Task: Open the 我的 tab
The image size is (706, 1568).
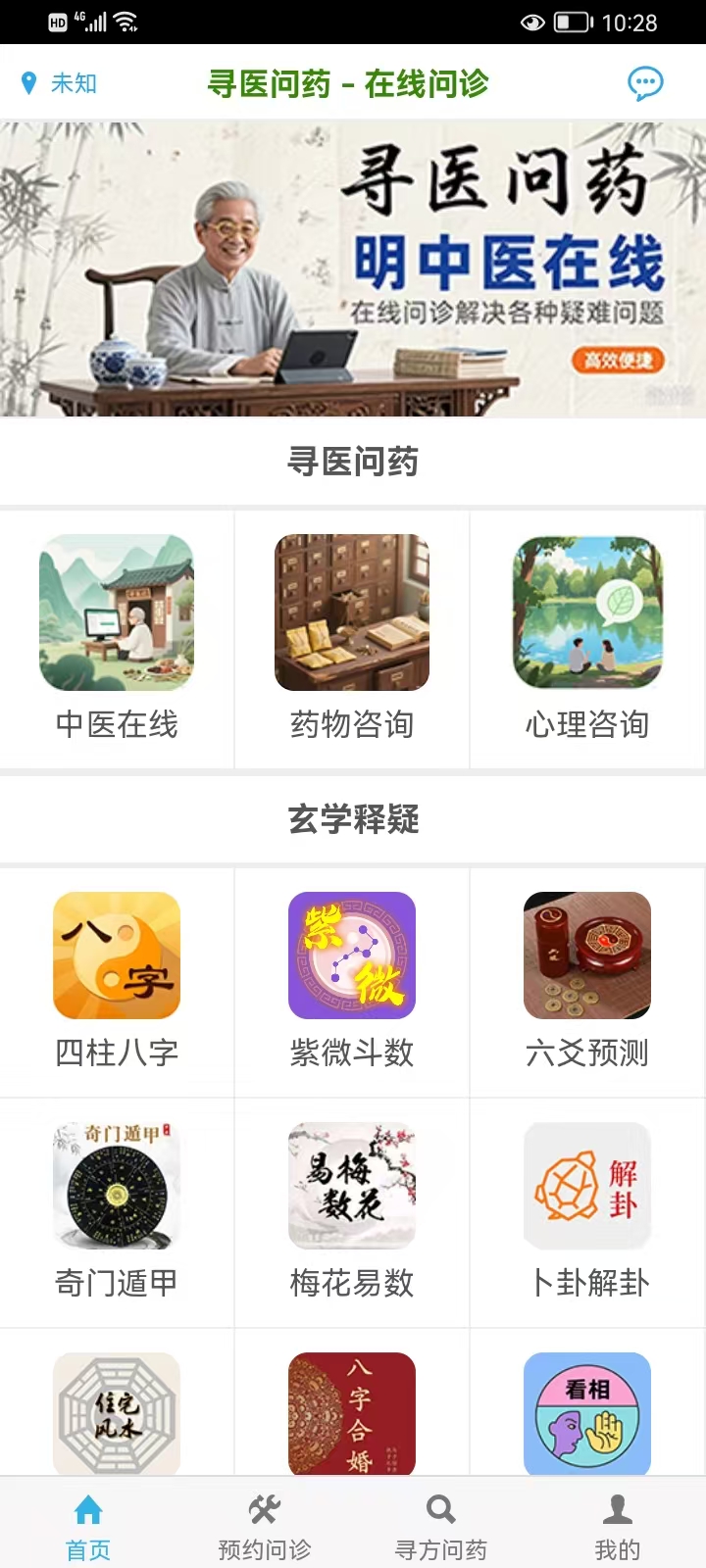Action: [x=617, y=1527]
